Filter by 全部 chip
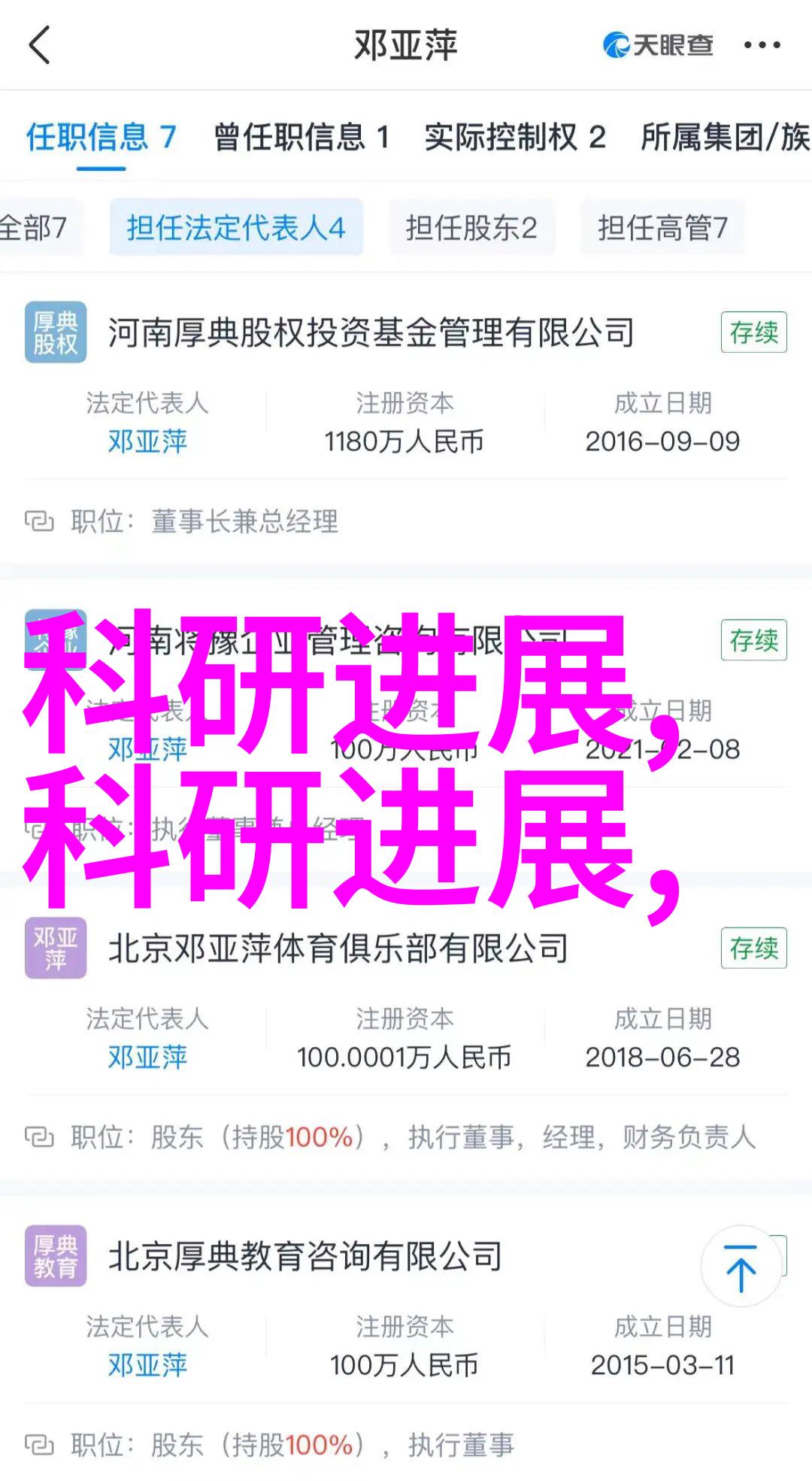The width and height of the screenshot is (812, 1481). coord(35,227)
